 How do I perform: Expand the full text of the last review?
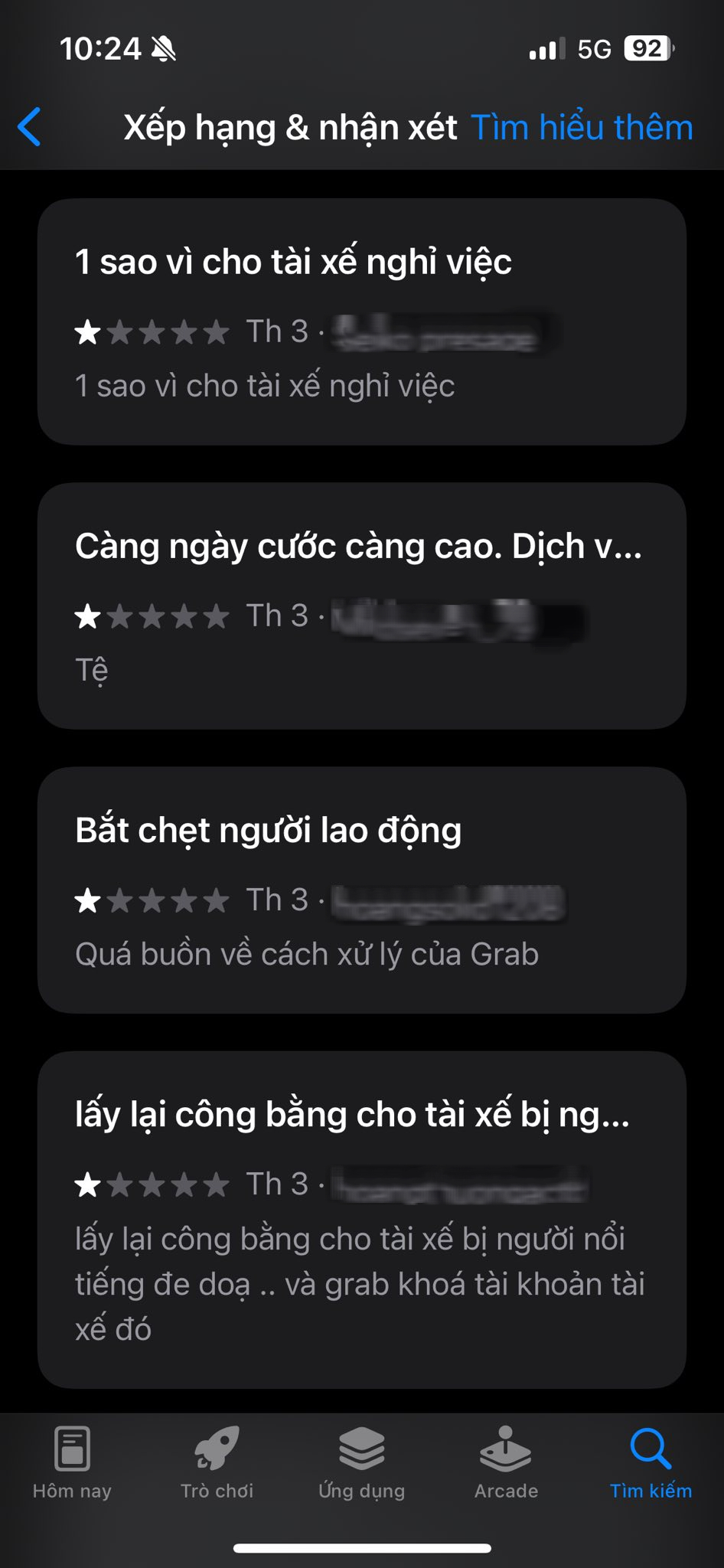tap(360, 1284)
